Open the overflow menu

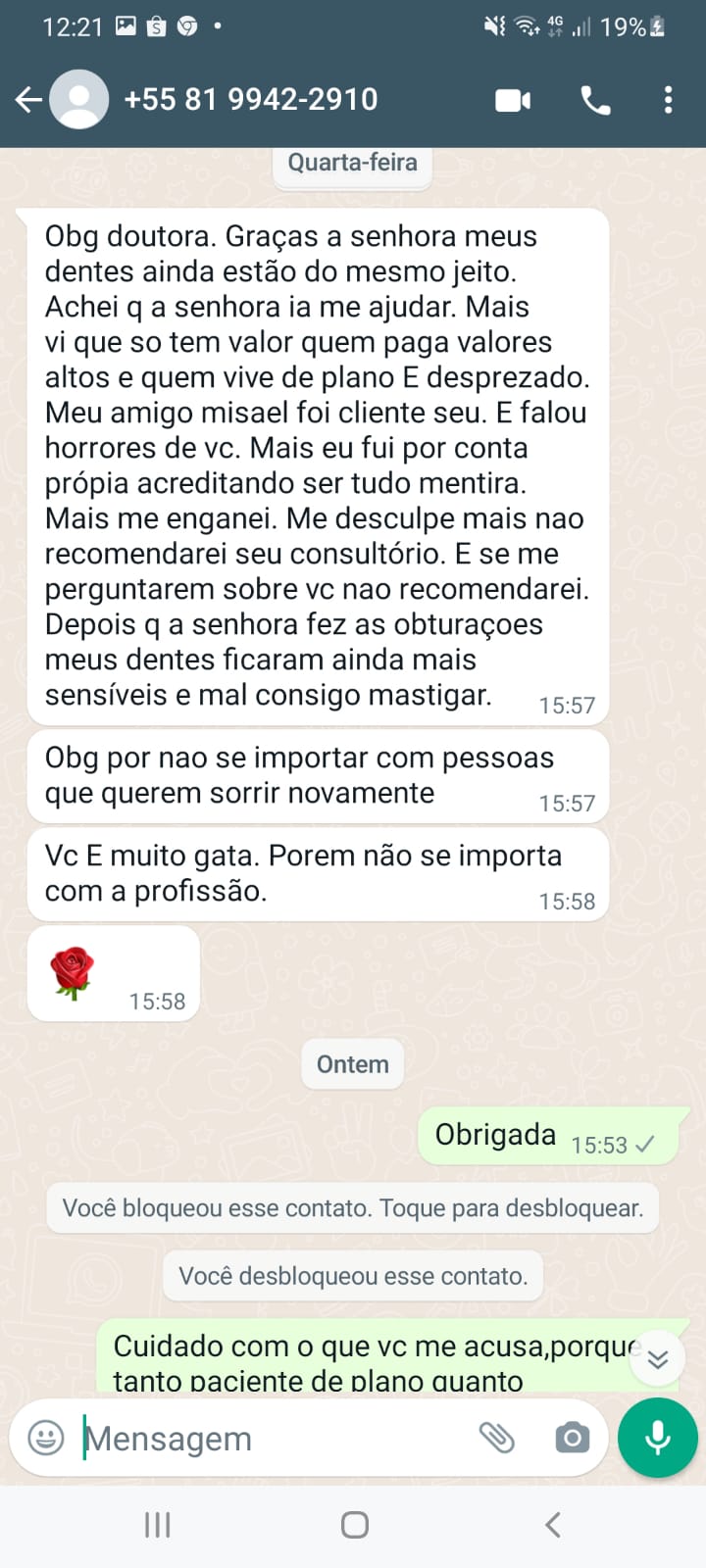click(x=668, y=100)
